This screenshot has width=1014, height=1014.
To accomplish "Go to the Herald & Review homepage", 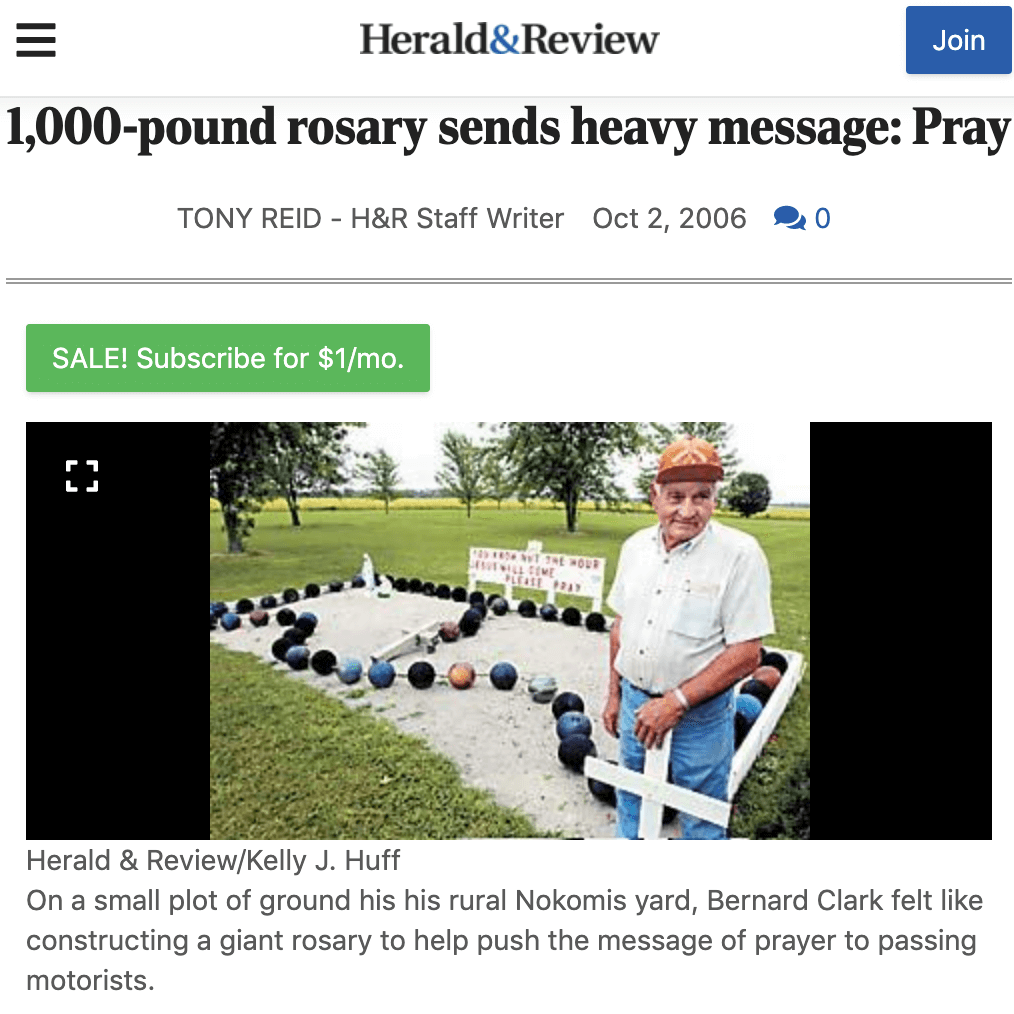I will (x=509, y=41).
